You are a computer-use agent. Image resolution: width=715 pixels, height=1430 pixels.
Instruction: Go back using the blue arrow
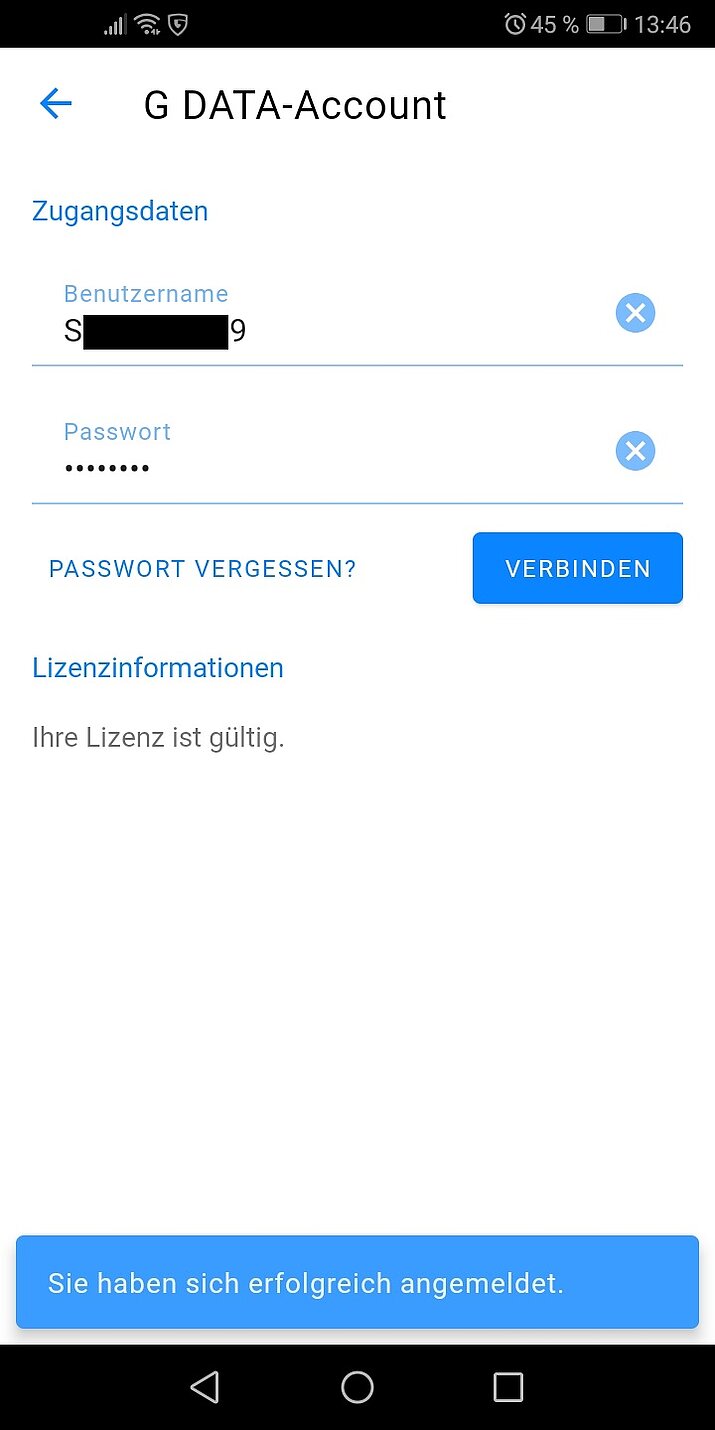[x=56, y=103]
